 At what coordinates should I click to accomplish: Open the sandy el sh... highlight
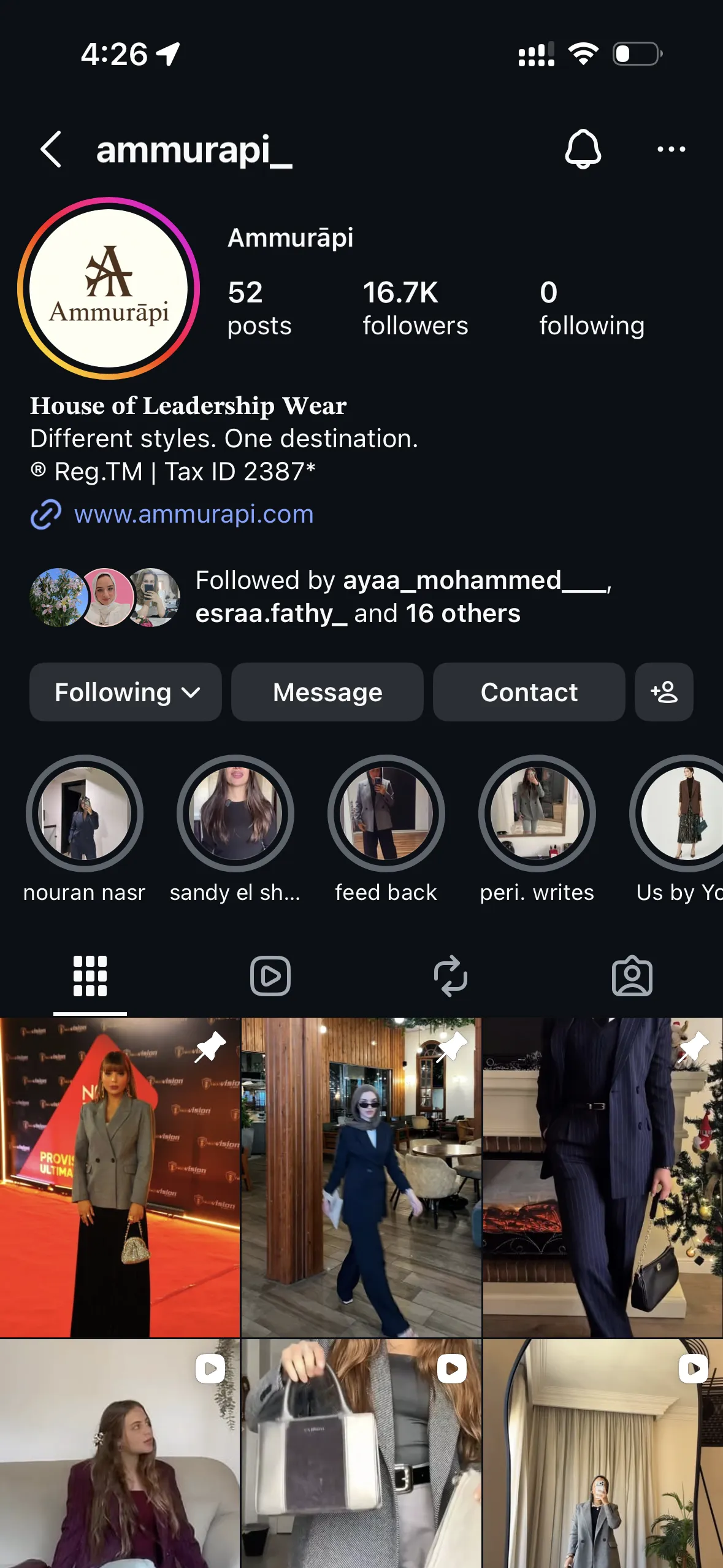click(x=235, y=813)
